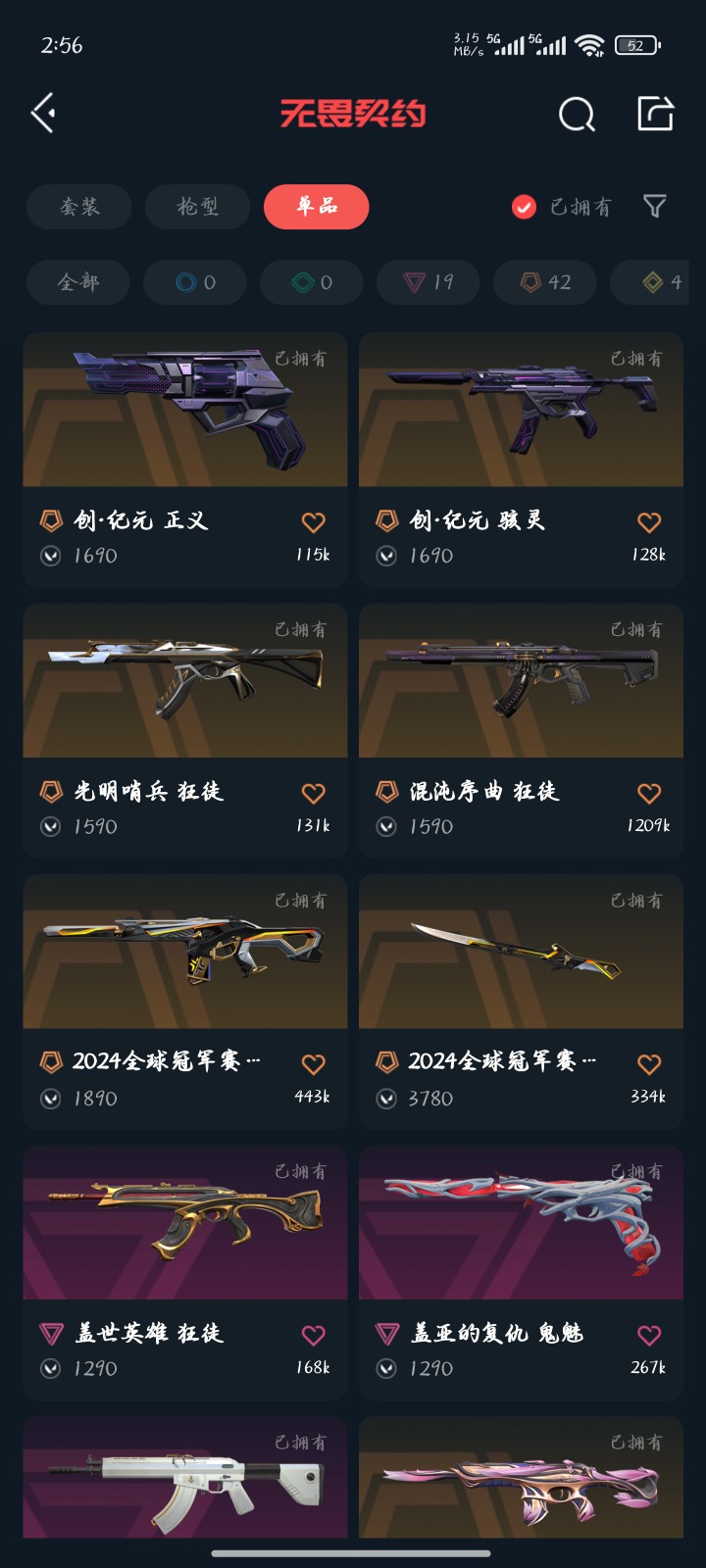This screenshot has height=1568, width=706.
Task: Share this page via top-right icon
Action: click(655, 114)
